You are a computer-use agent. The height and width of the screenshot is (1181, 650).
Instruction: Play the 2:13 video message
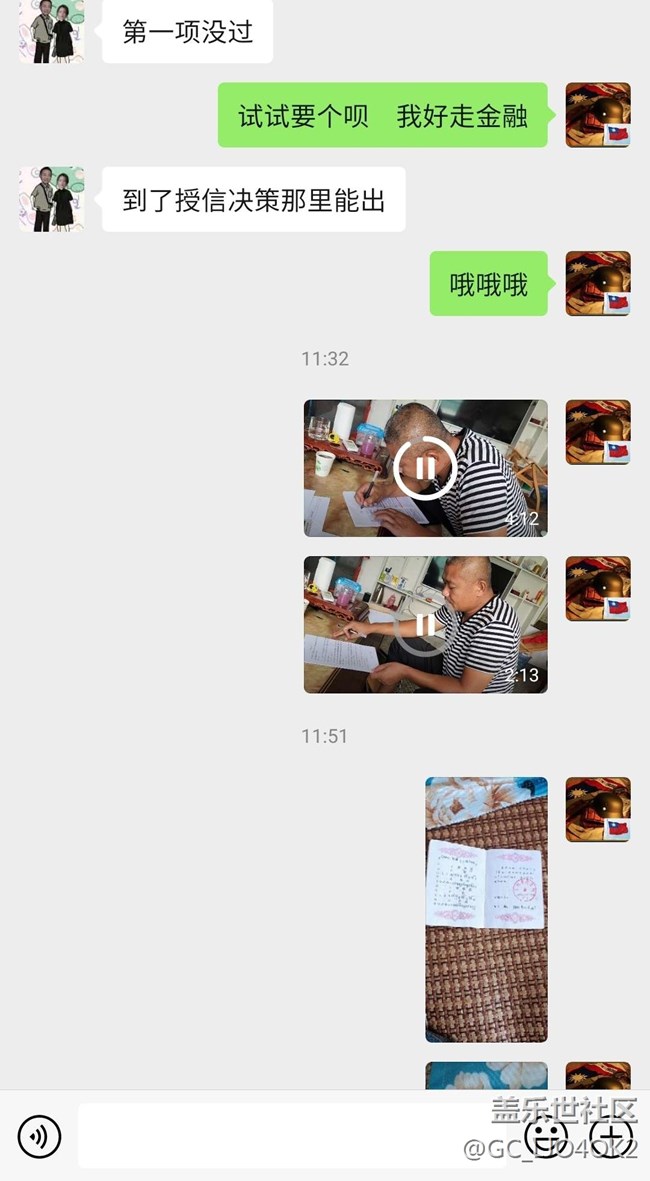(x=425, y=625)
